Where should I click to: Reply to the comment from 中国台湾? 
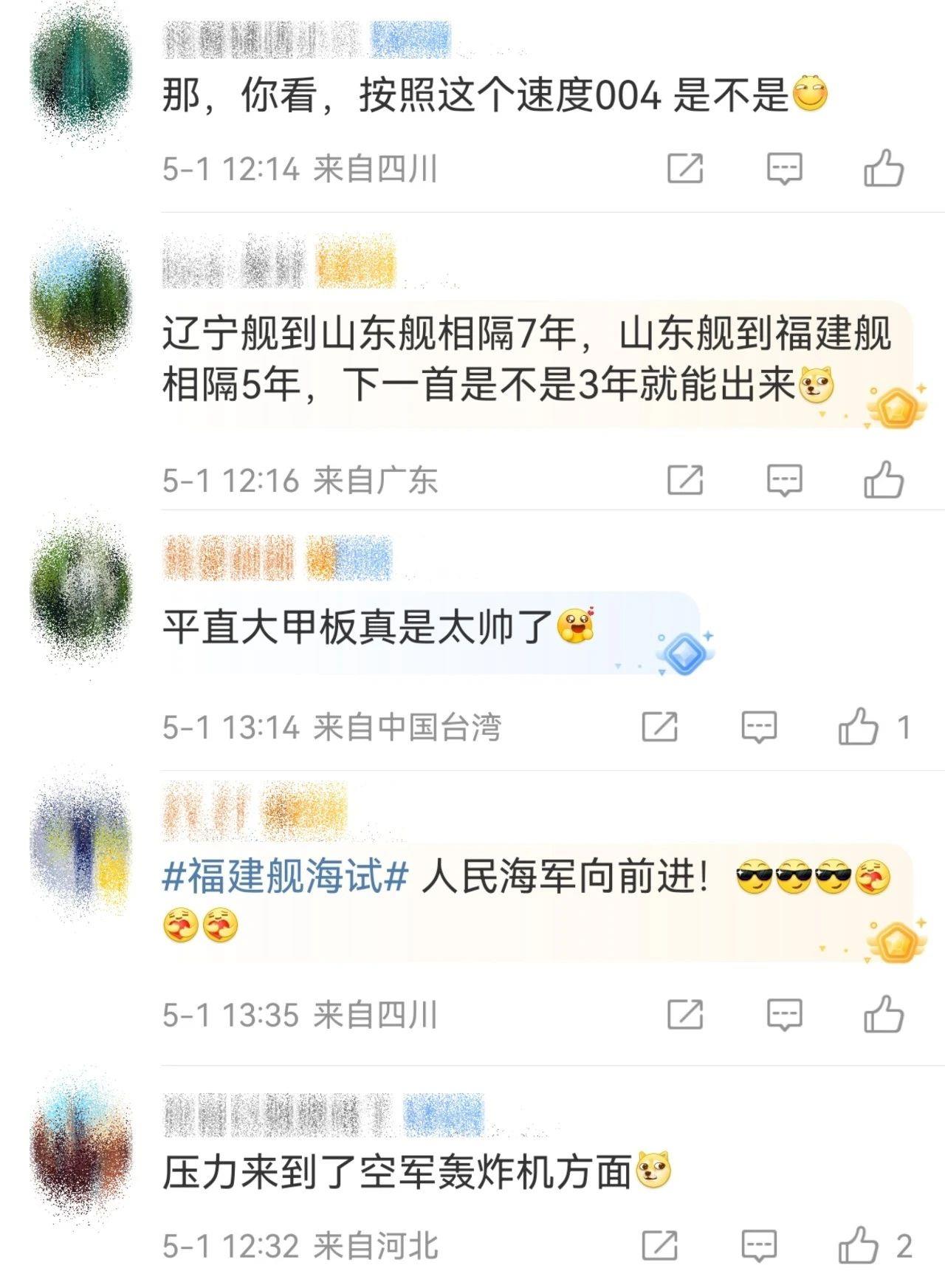point(759,727)
